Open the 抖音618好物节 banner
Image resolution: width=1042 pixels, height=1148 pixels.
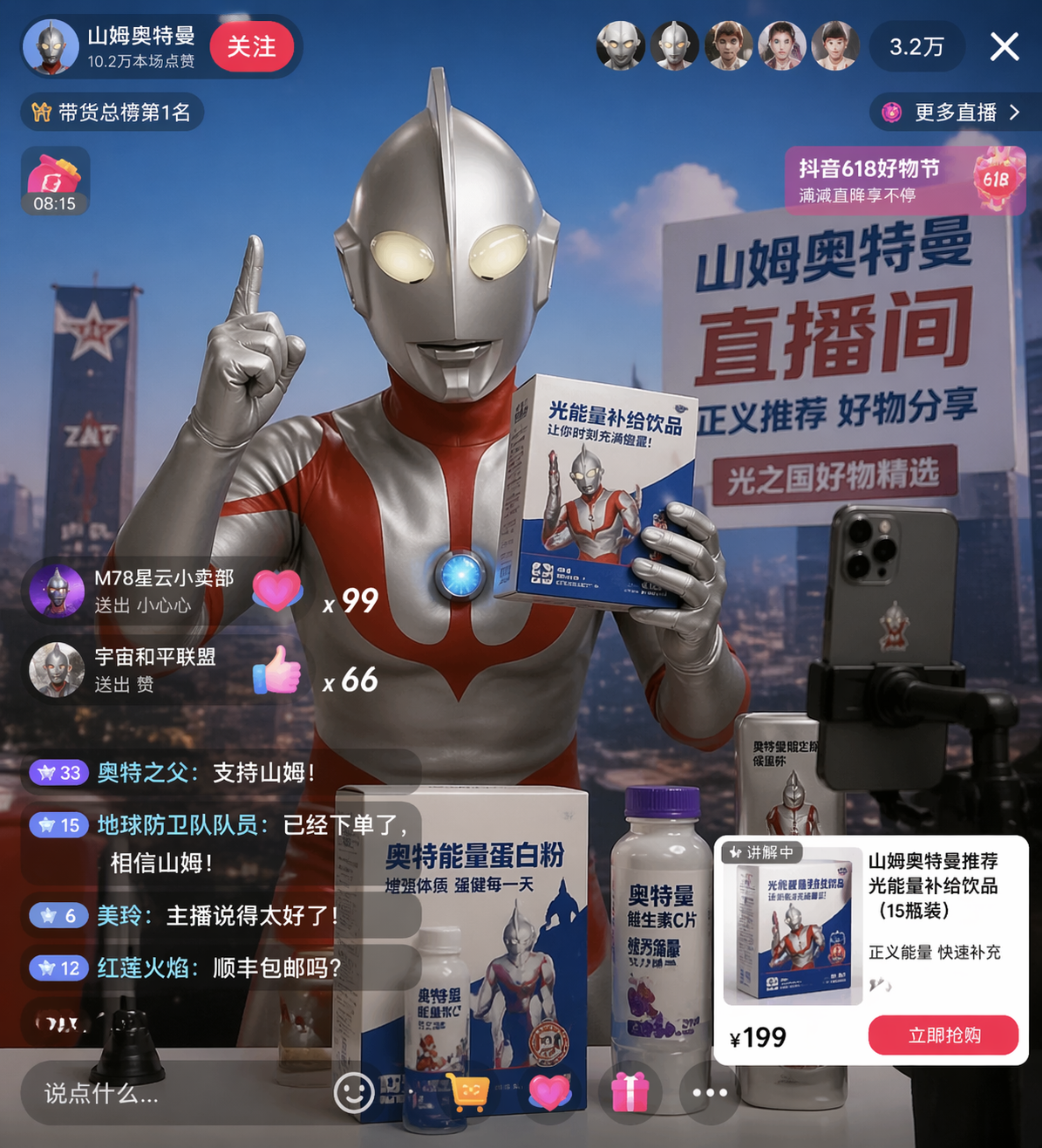(x=904, y=181)
